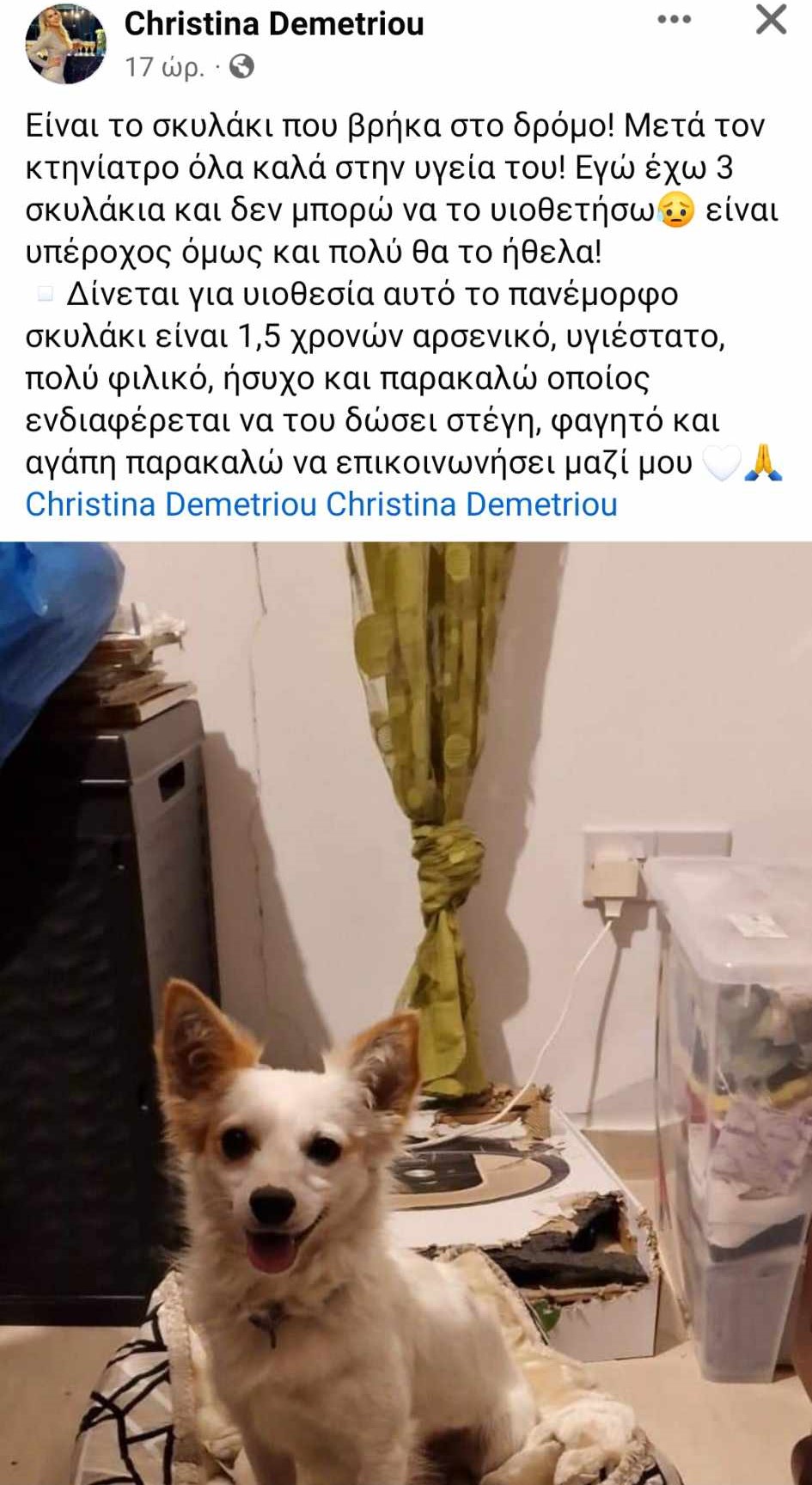Image resolution: width=812 pixels, height=1485 pixels.
Task: Open Christina Demetriou's profile picture
Action: 65,43
